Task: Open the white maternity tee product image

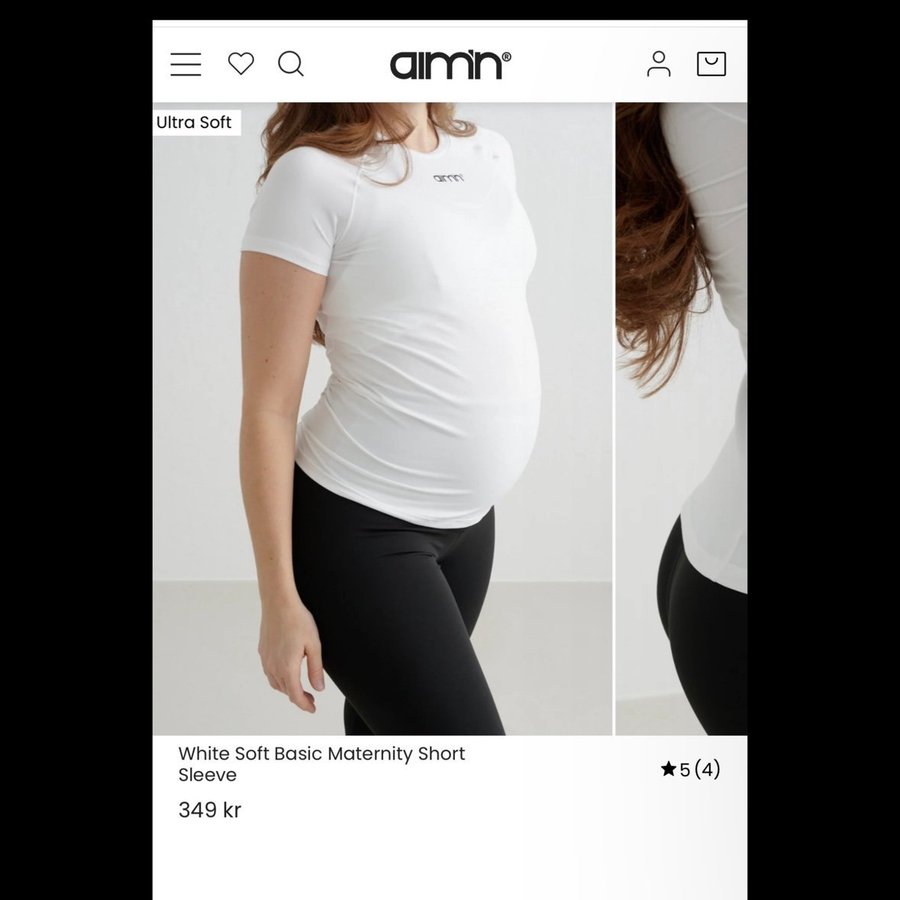Action: [382, 420]
